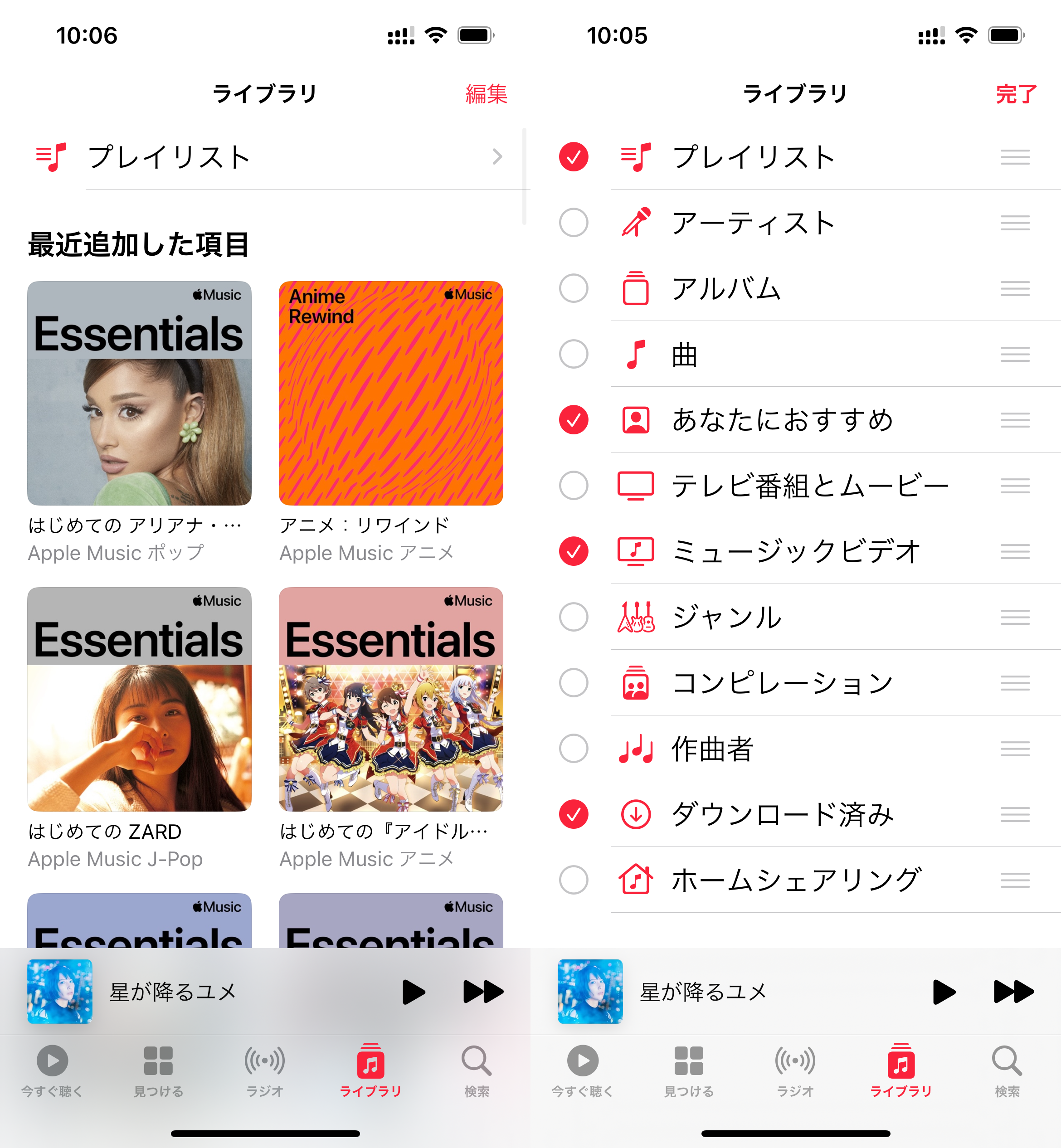The image size is (1061, 1148).
Task: Check the コンピレーション option
Action: pyautogui.click(x=574, y=682)
